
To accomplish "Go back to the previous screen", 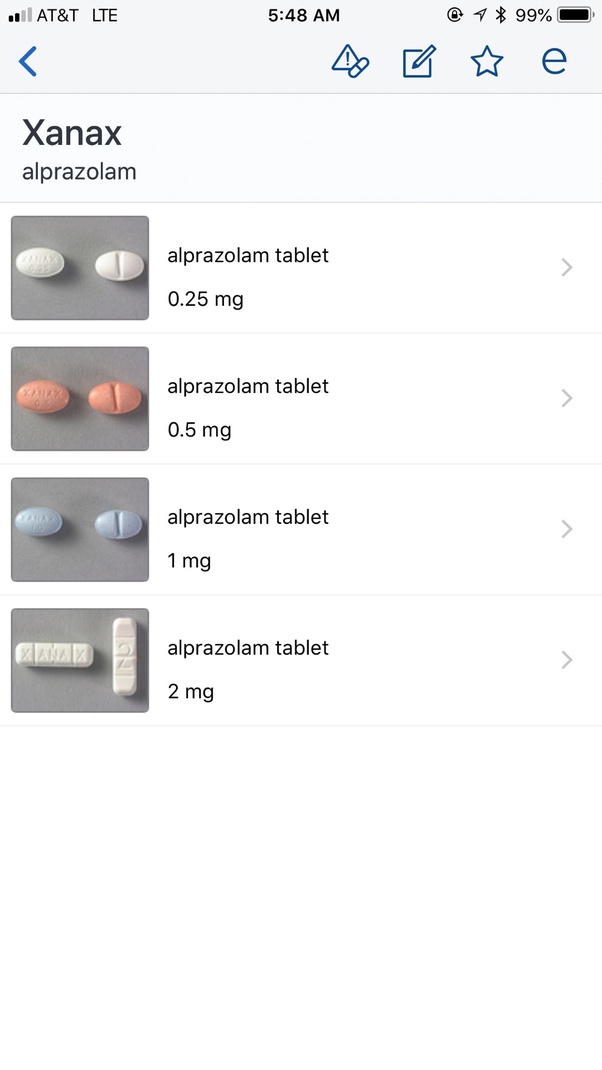I will pos(28,62).
